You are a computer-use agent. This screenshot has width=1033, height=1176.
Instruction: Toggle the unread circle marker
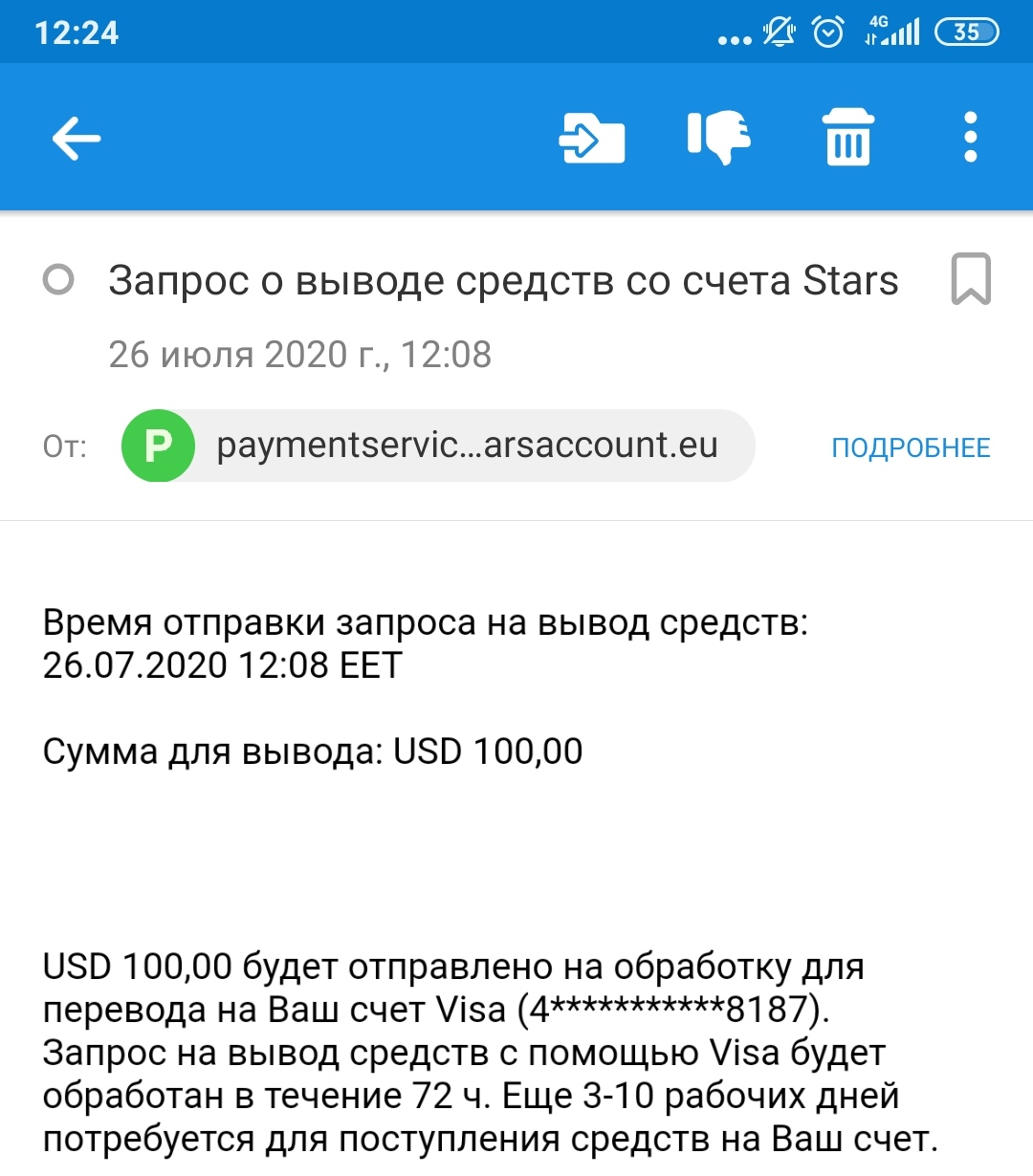tap(58, 280)
